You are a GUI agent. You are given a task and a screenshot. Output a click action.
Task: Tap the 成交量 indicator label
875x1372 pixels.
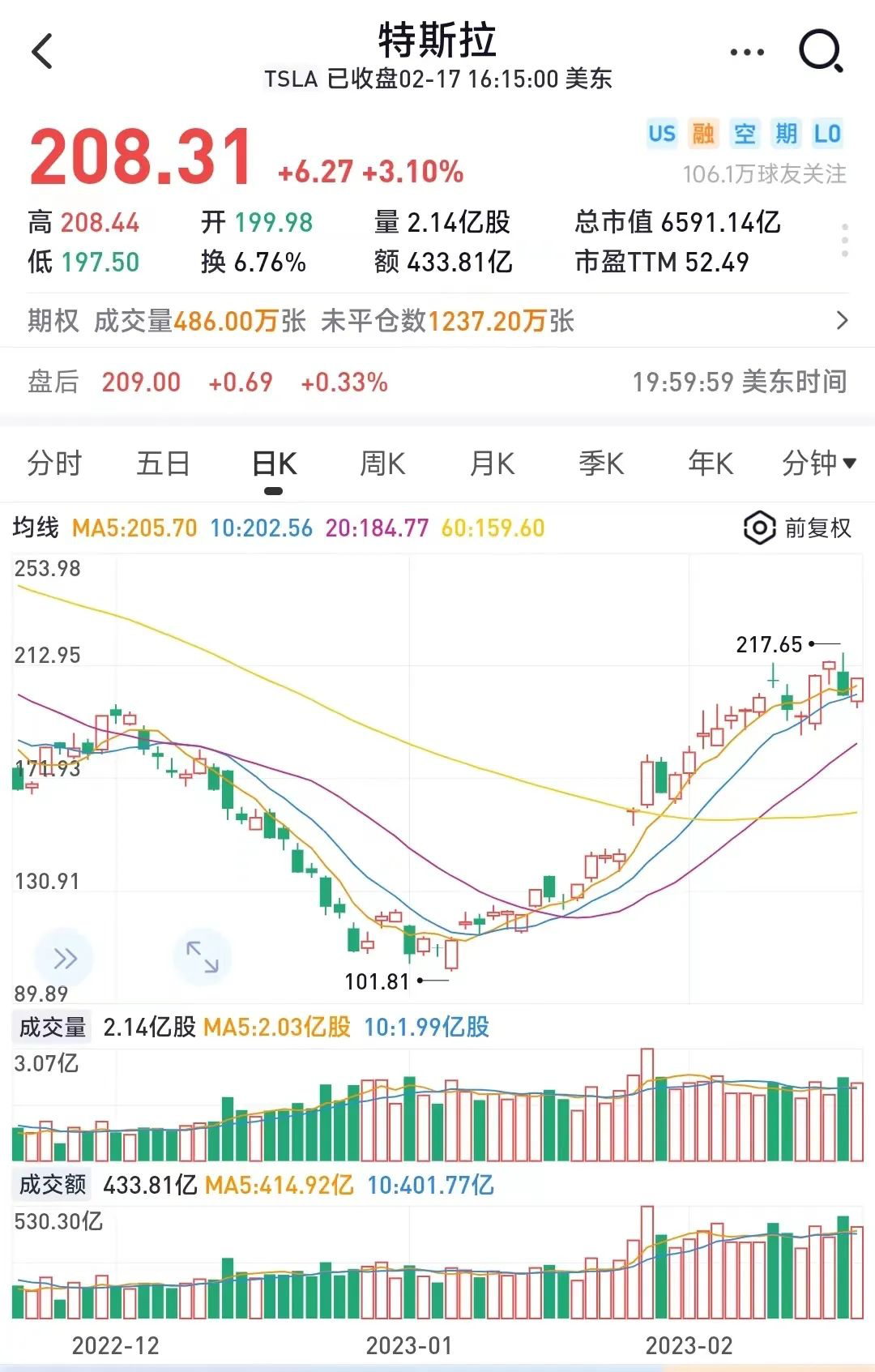[53, 1028]
